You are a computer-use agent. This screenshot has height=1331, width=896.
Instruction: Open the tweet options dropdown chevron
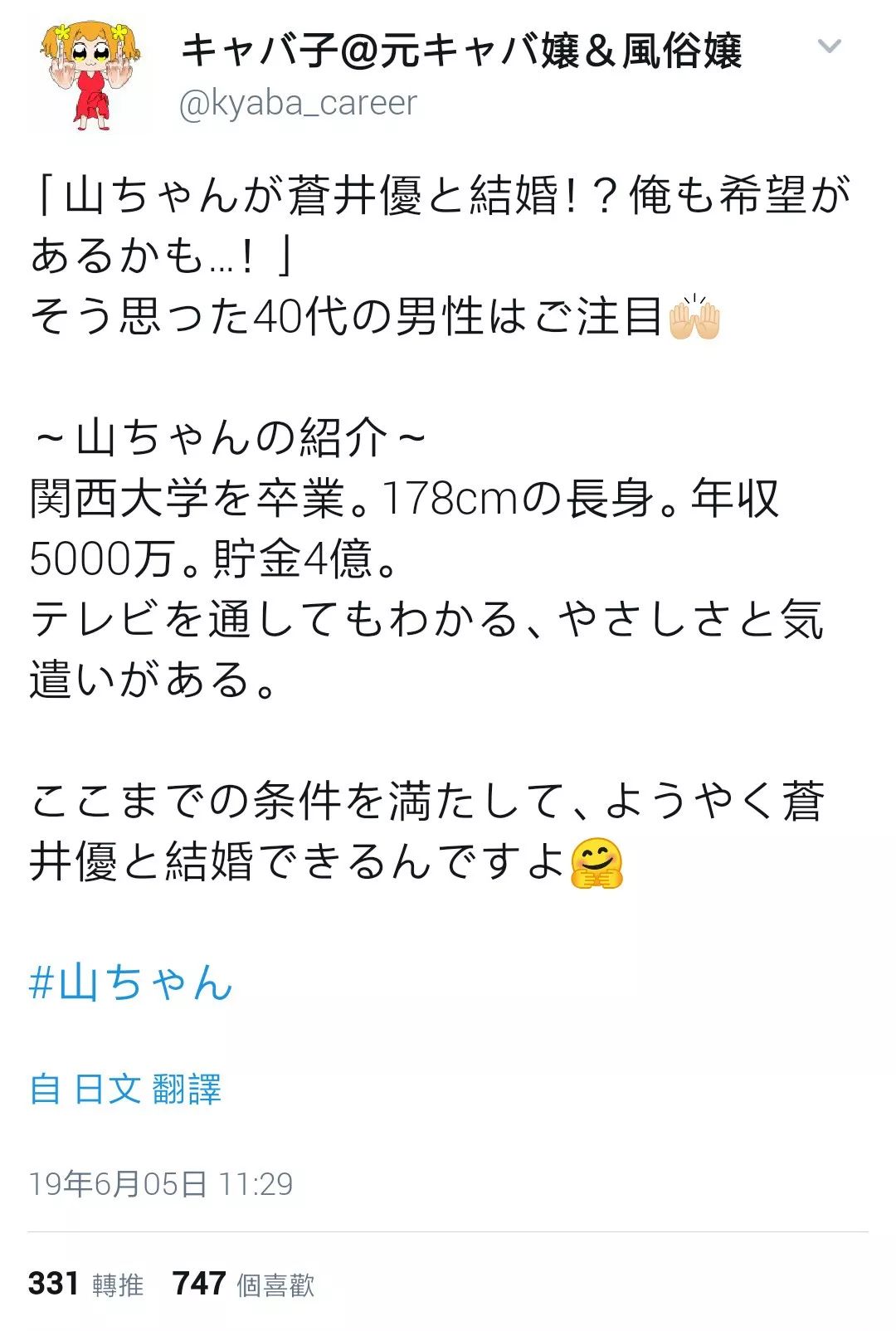[x=829, y=46]
